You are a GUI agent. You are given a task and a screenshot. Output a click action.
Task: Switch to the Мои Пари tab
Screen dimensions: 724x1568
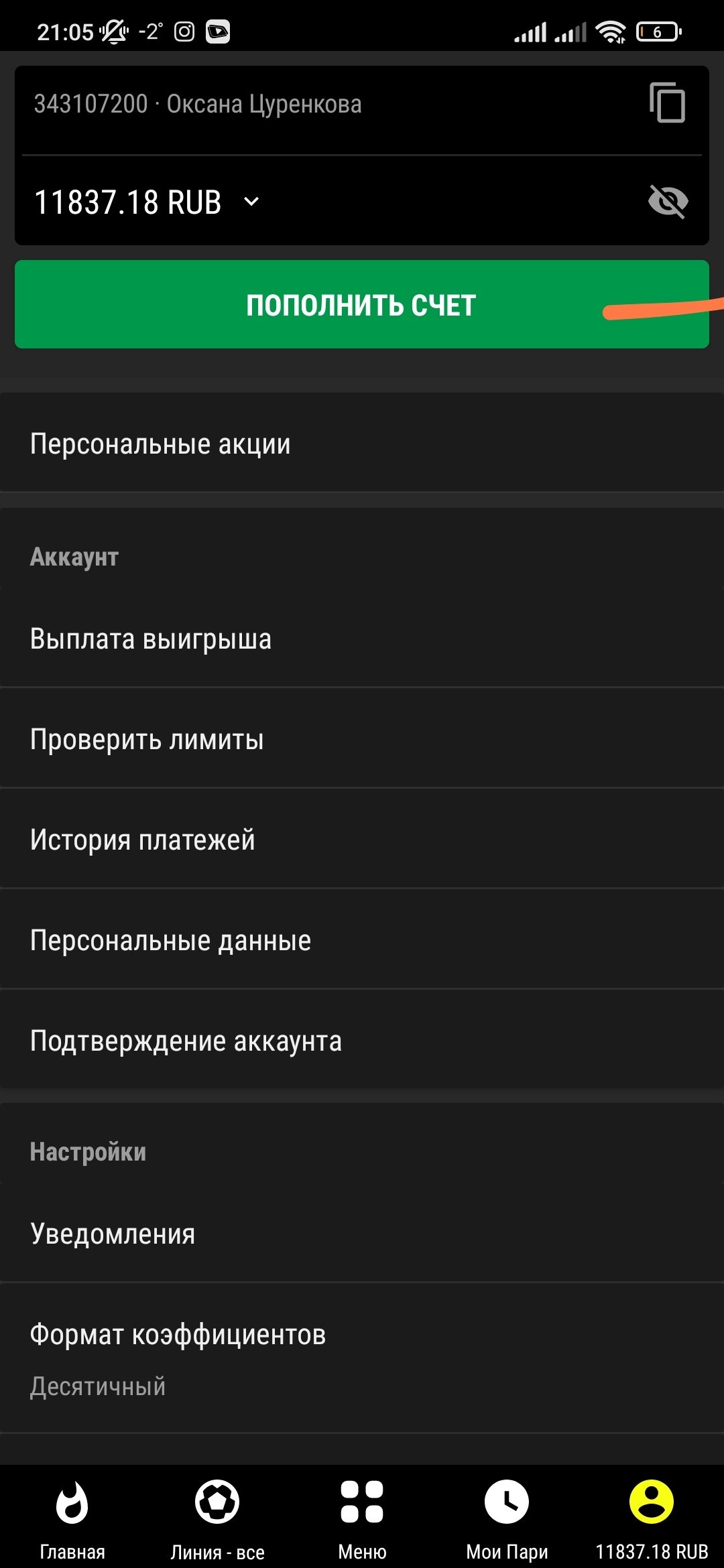(x=507, y=1516)
